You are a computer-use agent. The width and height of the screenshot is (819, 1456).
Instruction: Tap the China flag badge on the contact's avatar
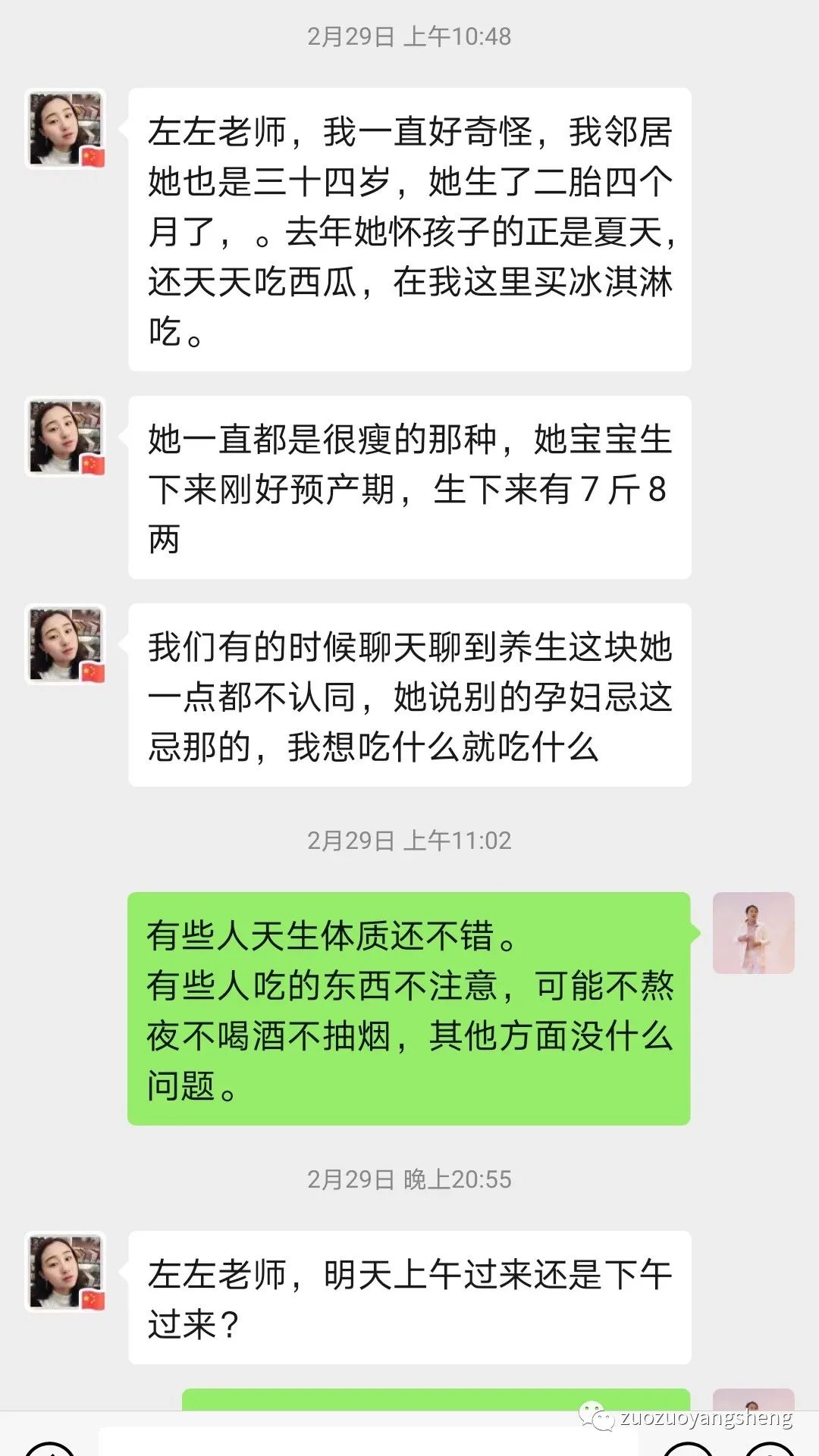click(93, 157)
